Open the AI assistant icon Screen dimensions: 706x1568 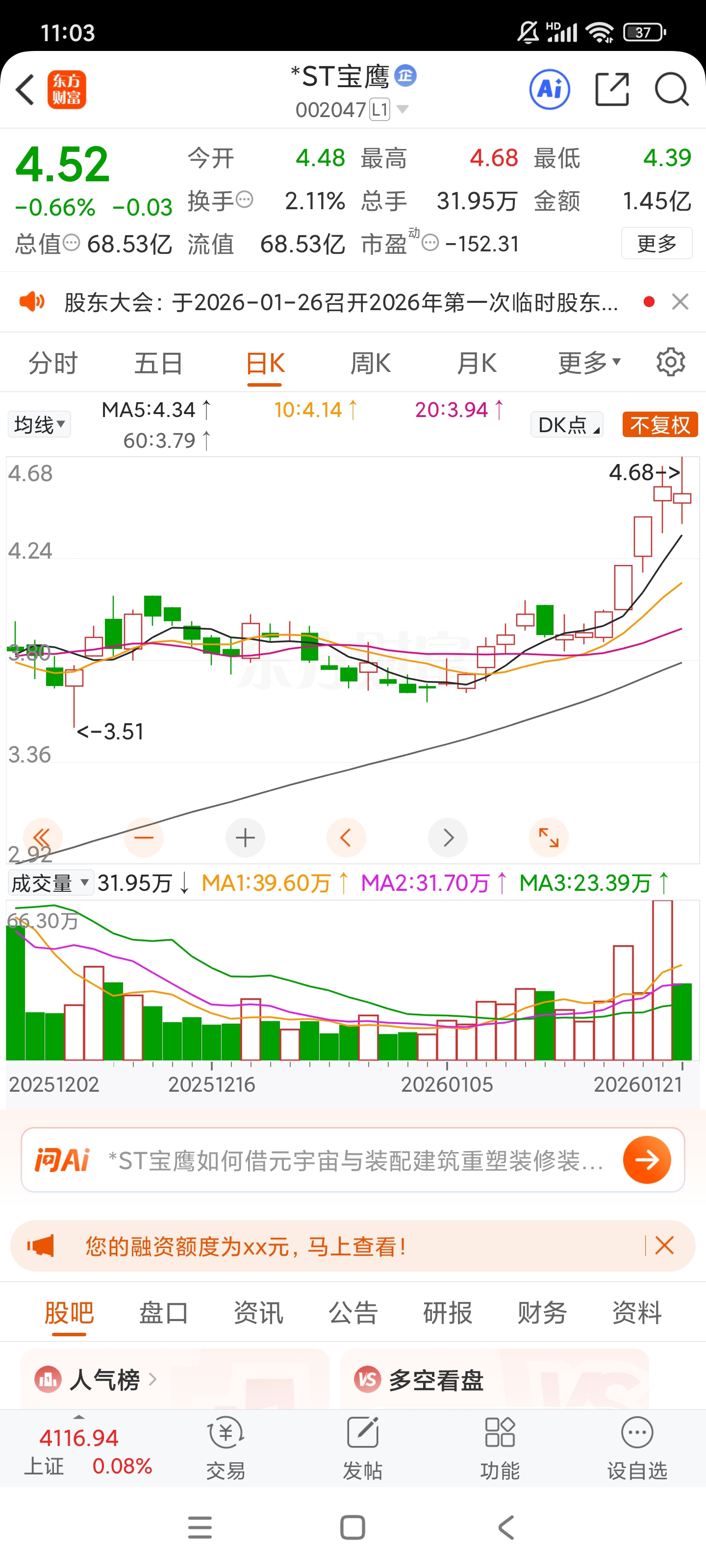(x=550, y=90)
